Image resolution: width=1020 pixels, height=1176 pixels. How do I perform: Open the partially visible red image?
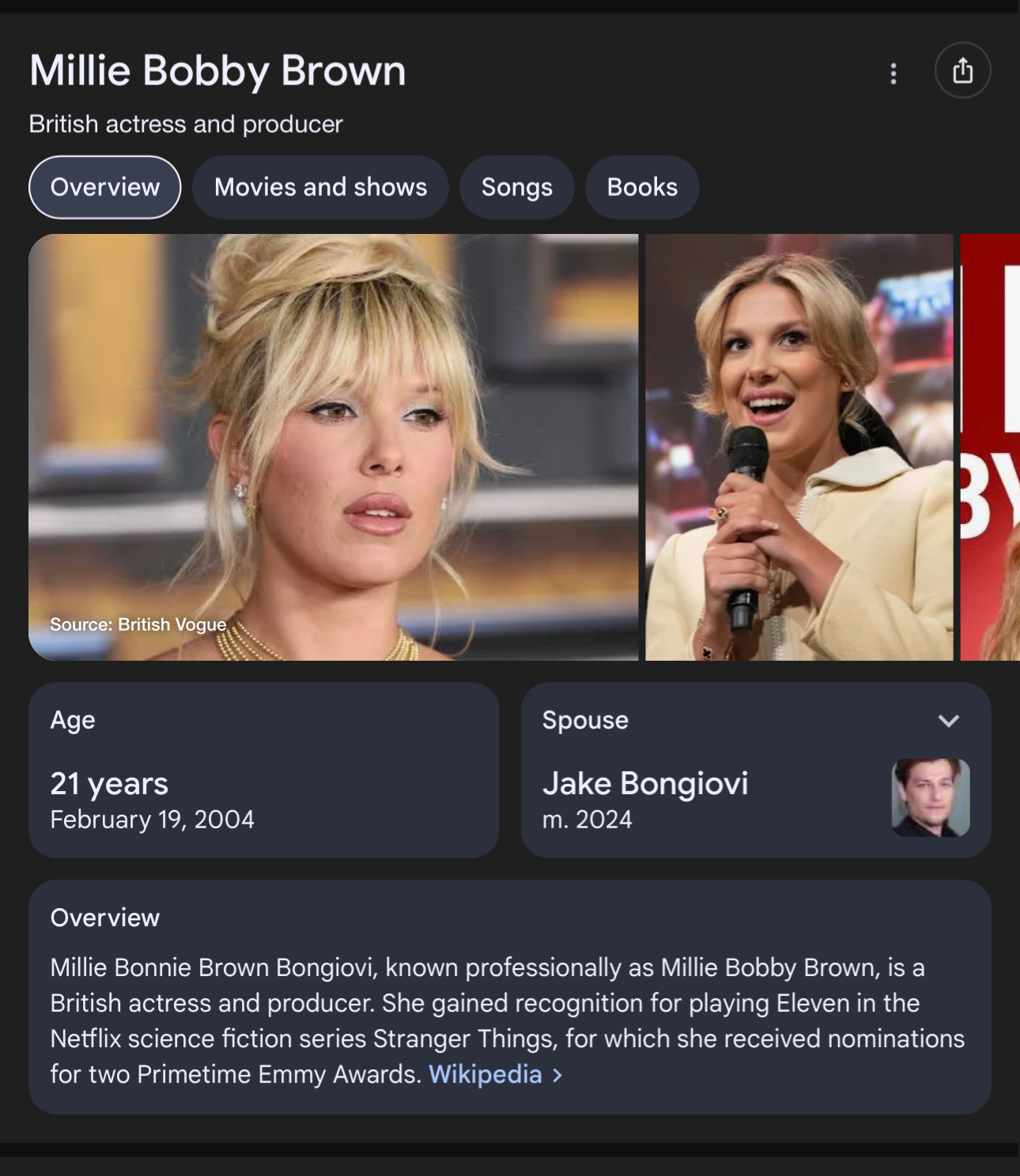coord(991,447)
